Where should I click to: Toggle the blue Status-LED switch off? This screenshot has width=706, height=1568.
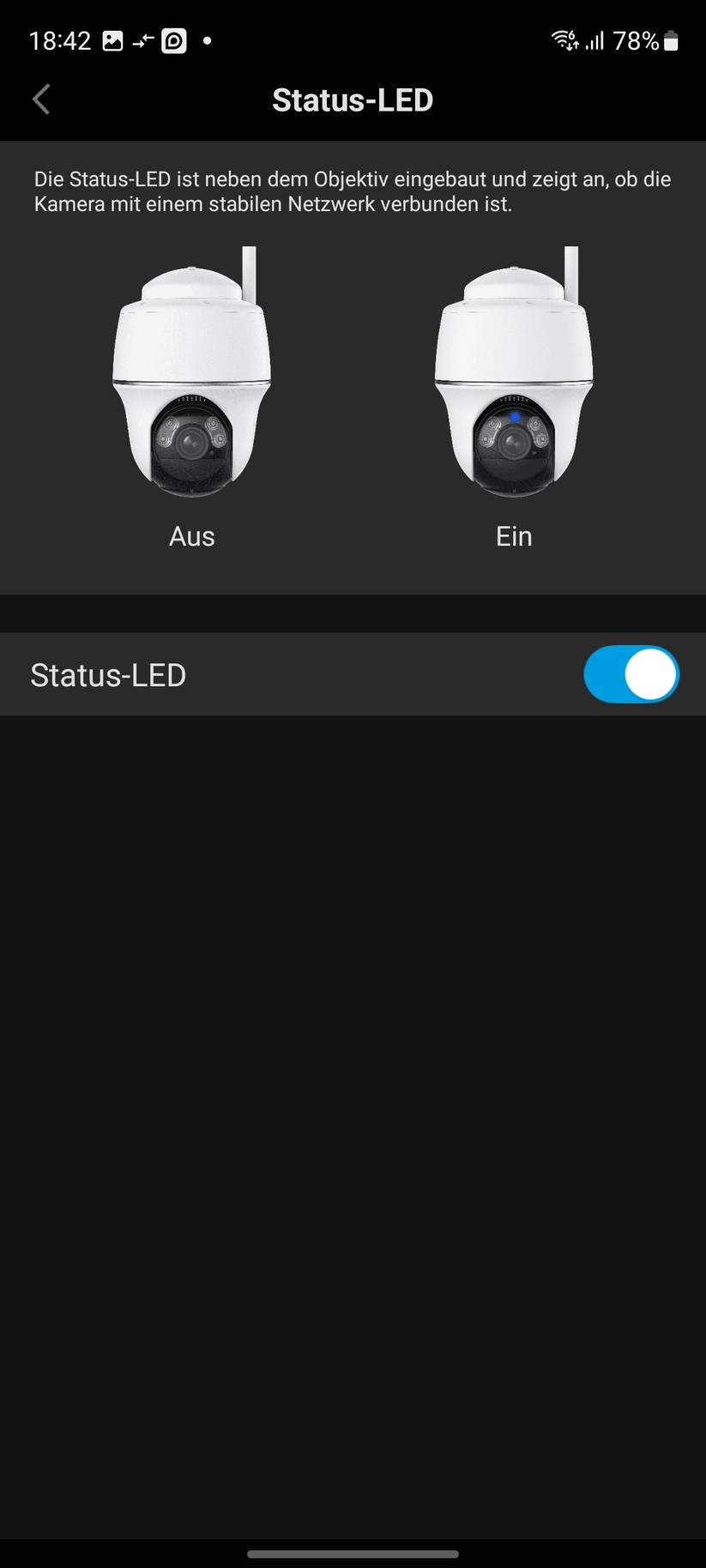[x=631, y=674]
